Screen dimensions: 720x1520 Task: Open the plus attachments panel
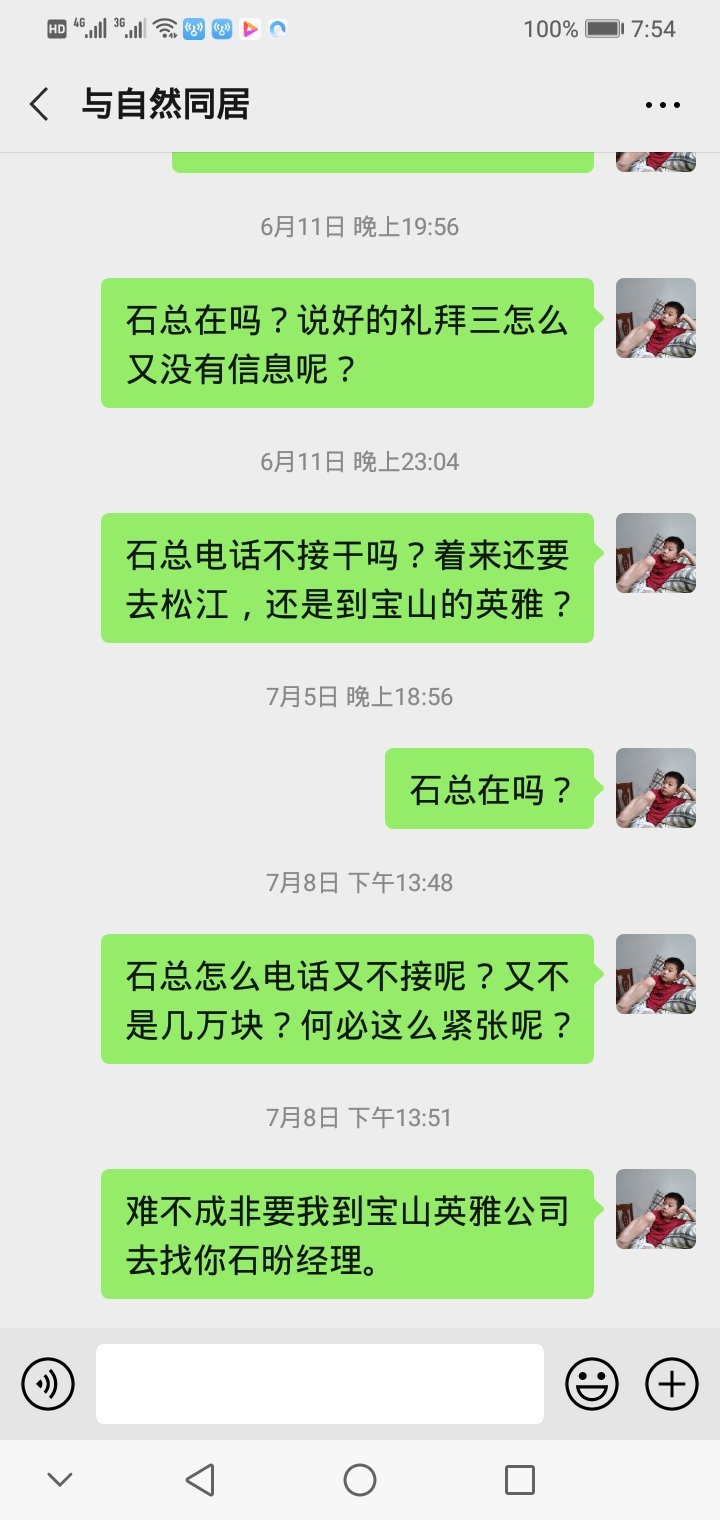[x=672, y=1384]
